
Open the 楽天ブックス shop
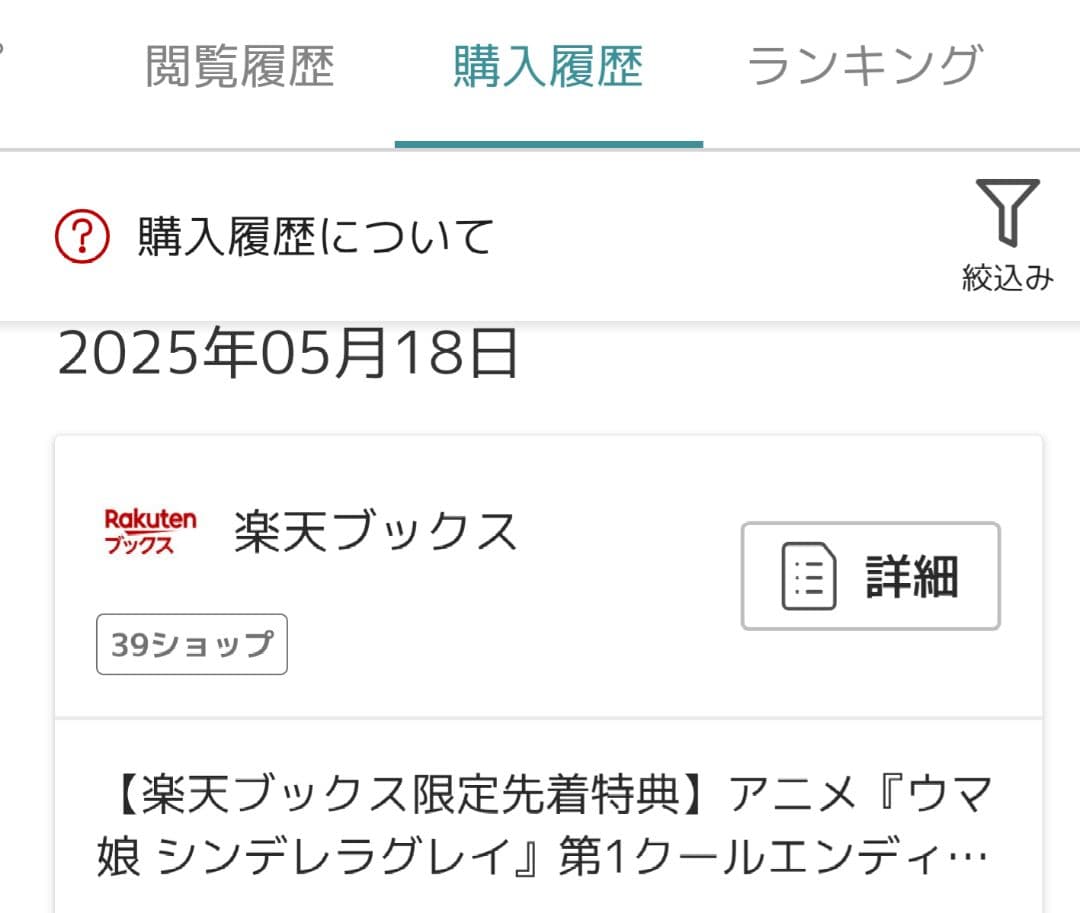376,532
